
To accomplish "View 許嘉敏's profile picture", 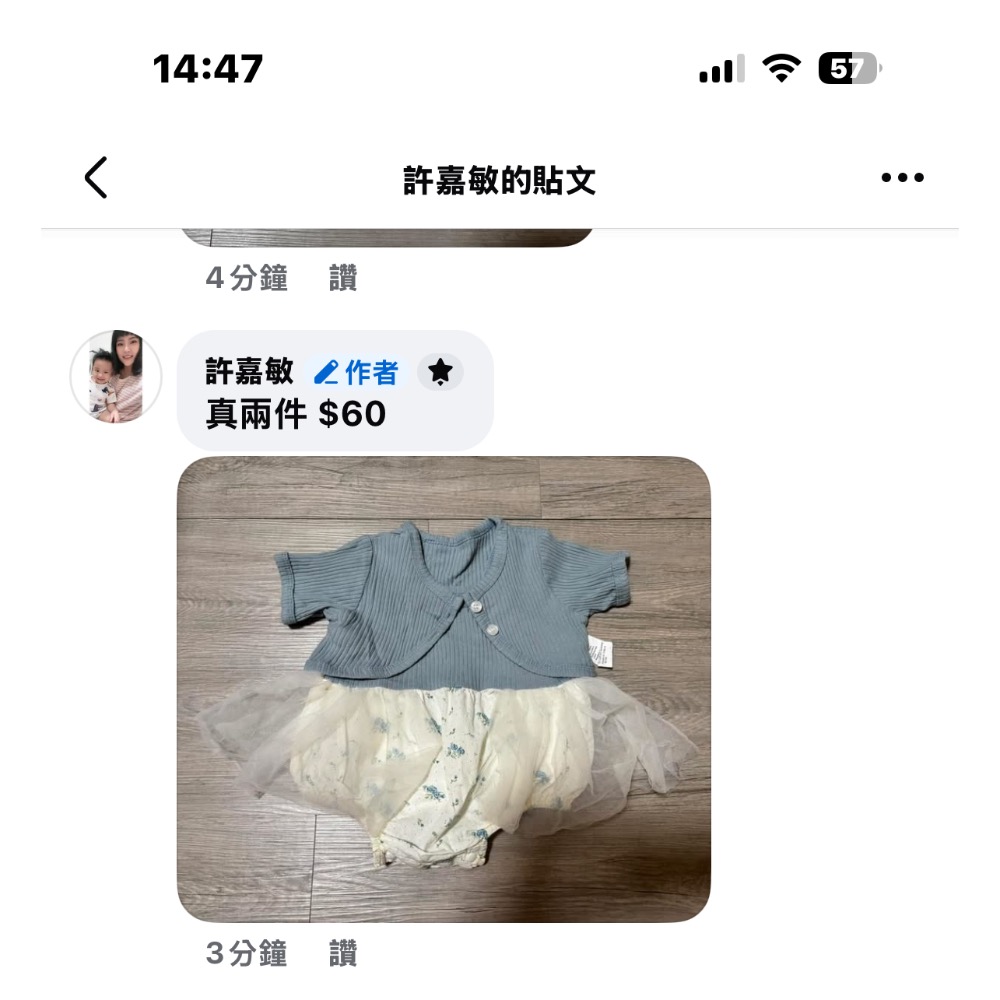I will pyautogui.click(x=115, y=376).
